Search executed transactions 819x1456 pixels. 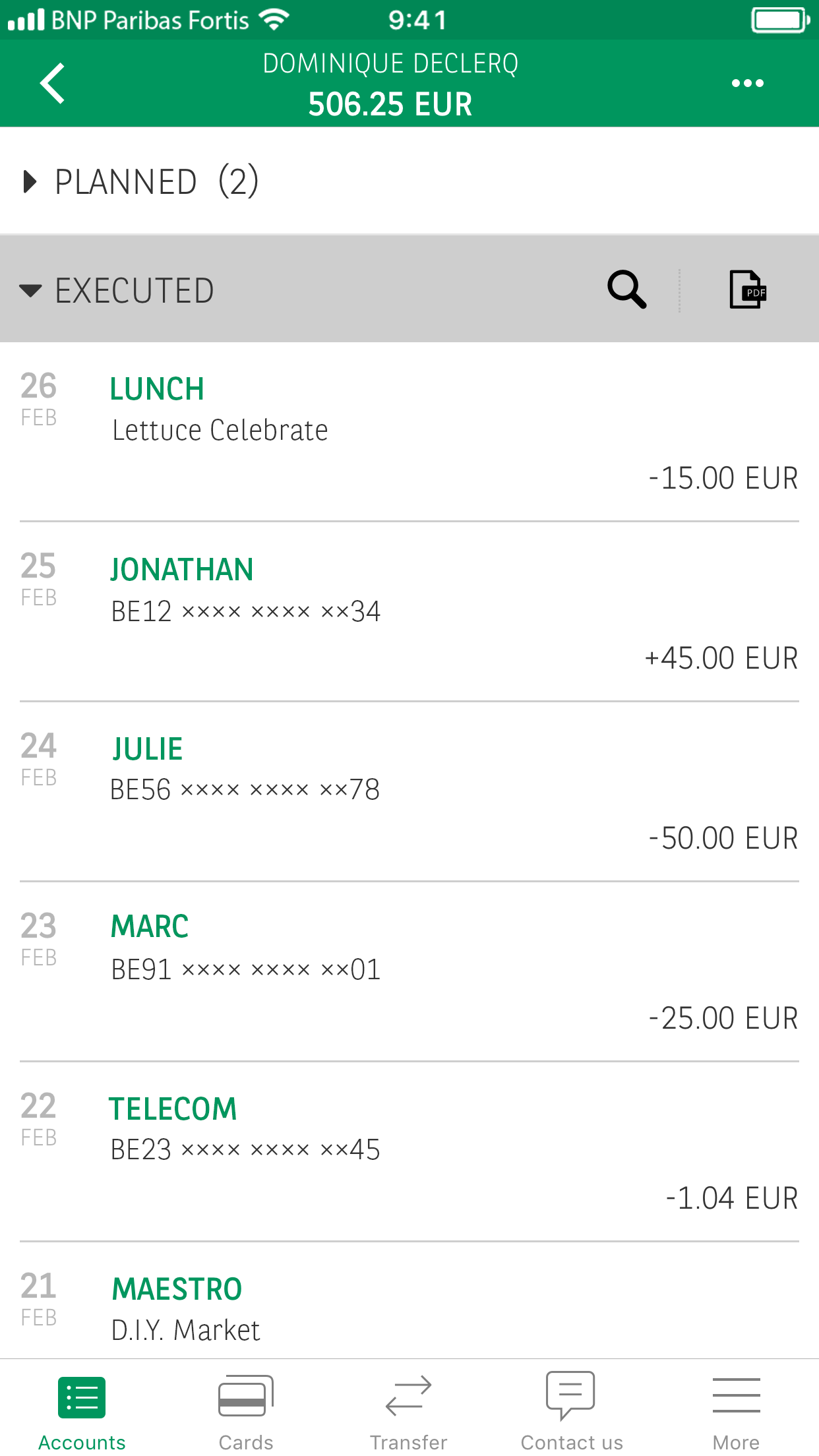pos(626,289)
